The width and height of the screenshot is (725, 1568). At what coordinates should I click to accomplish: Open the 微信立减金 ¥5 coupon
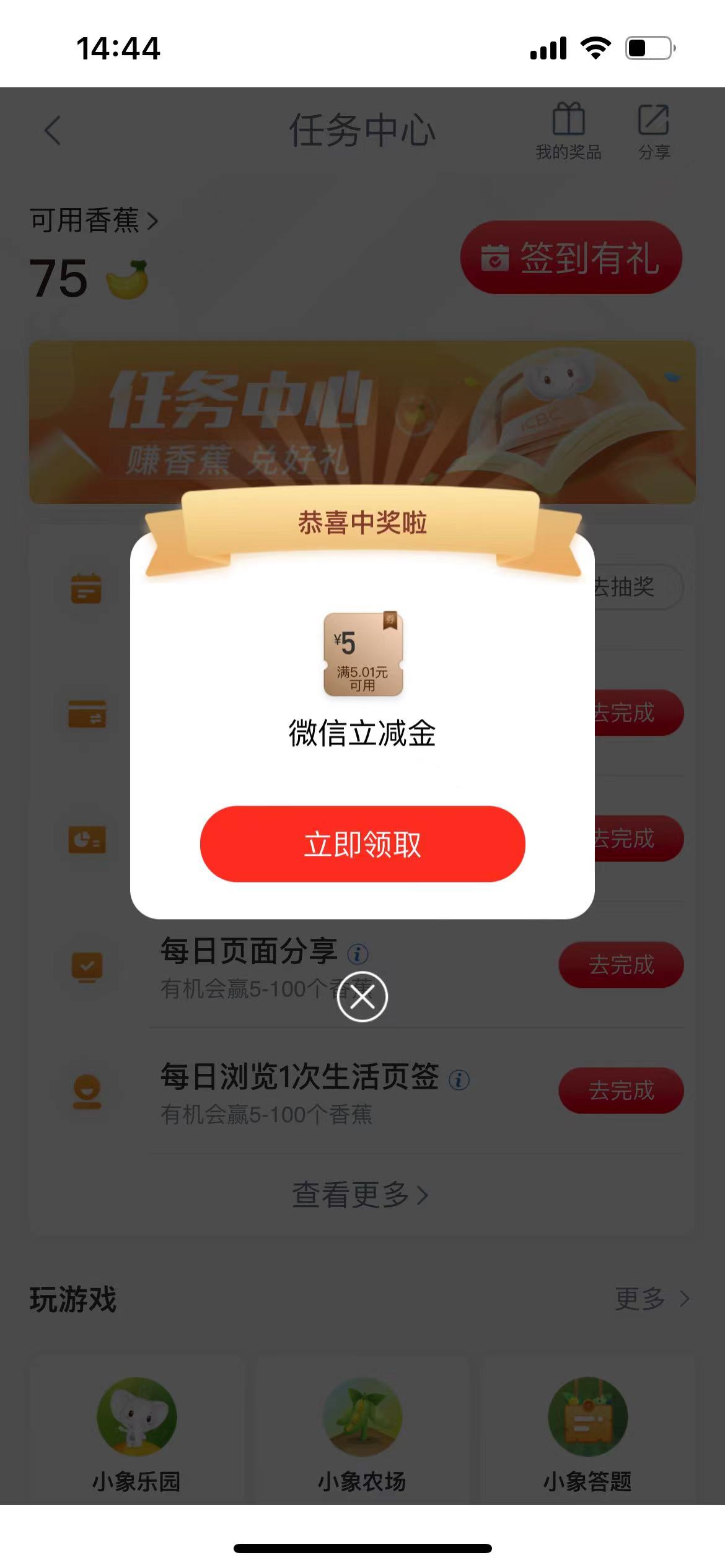pyautogui.click(x=364, y=655)
